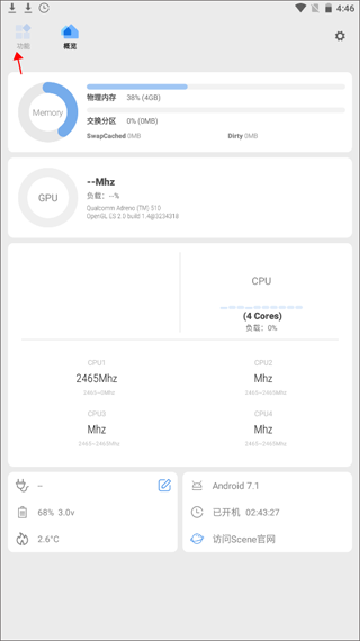Tap the edit icon in the battery card
This screenshot has width=360, height=641.
pos(165,485)
